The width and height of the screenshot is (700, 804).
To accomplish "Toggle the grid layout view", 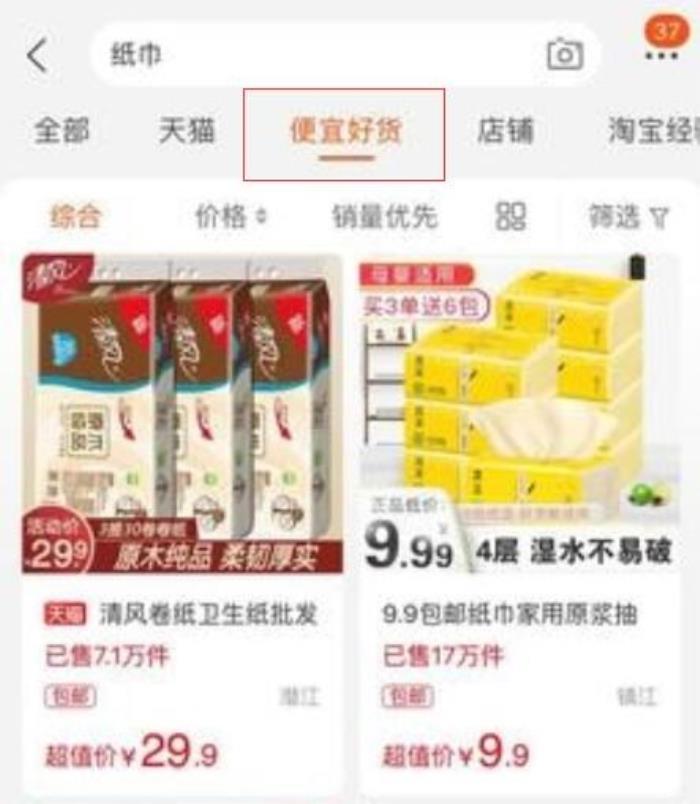I will click(511, 216).
